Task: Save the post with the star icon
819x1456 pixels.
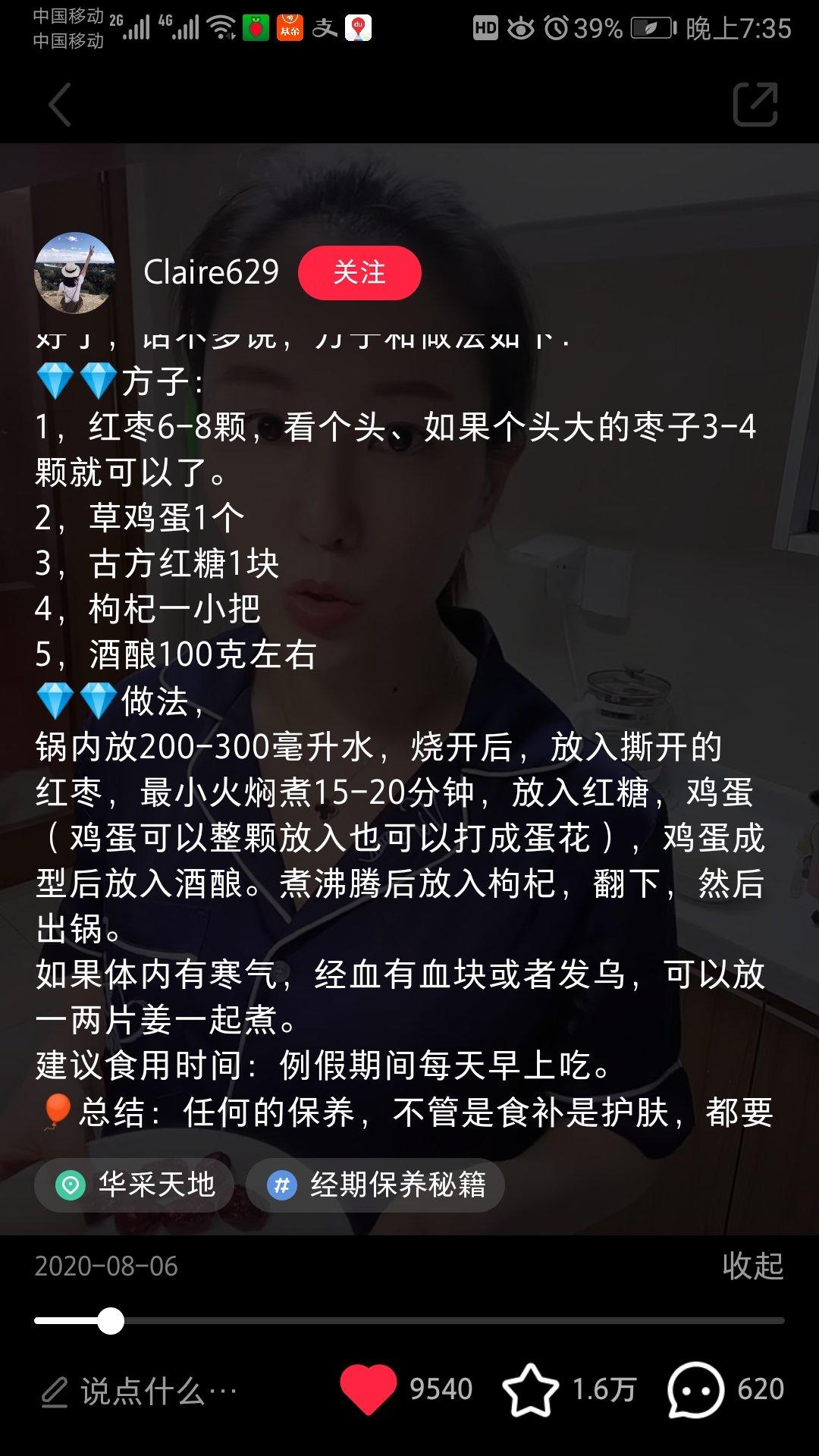Action: [x=530, y=1389]
